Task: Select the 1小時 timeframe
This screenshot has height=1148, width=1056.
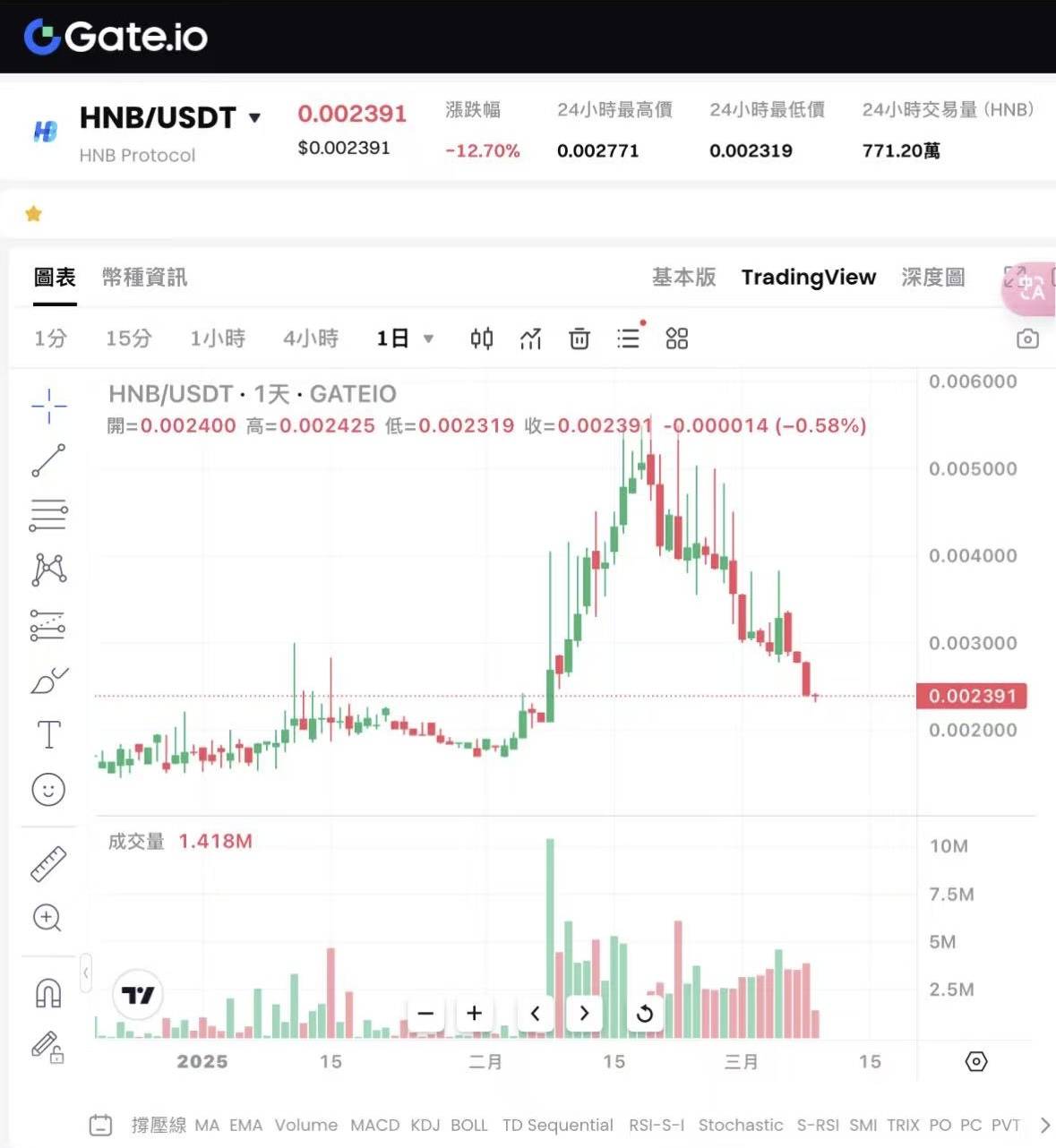Action: click(x=218, y=338)
